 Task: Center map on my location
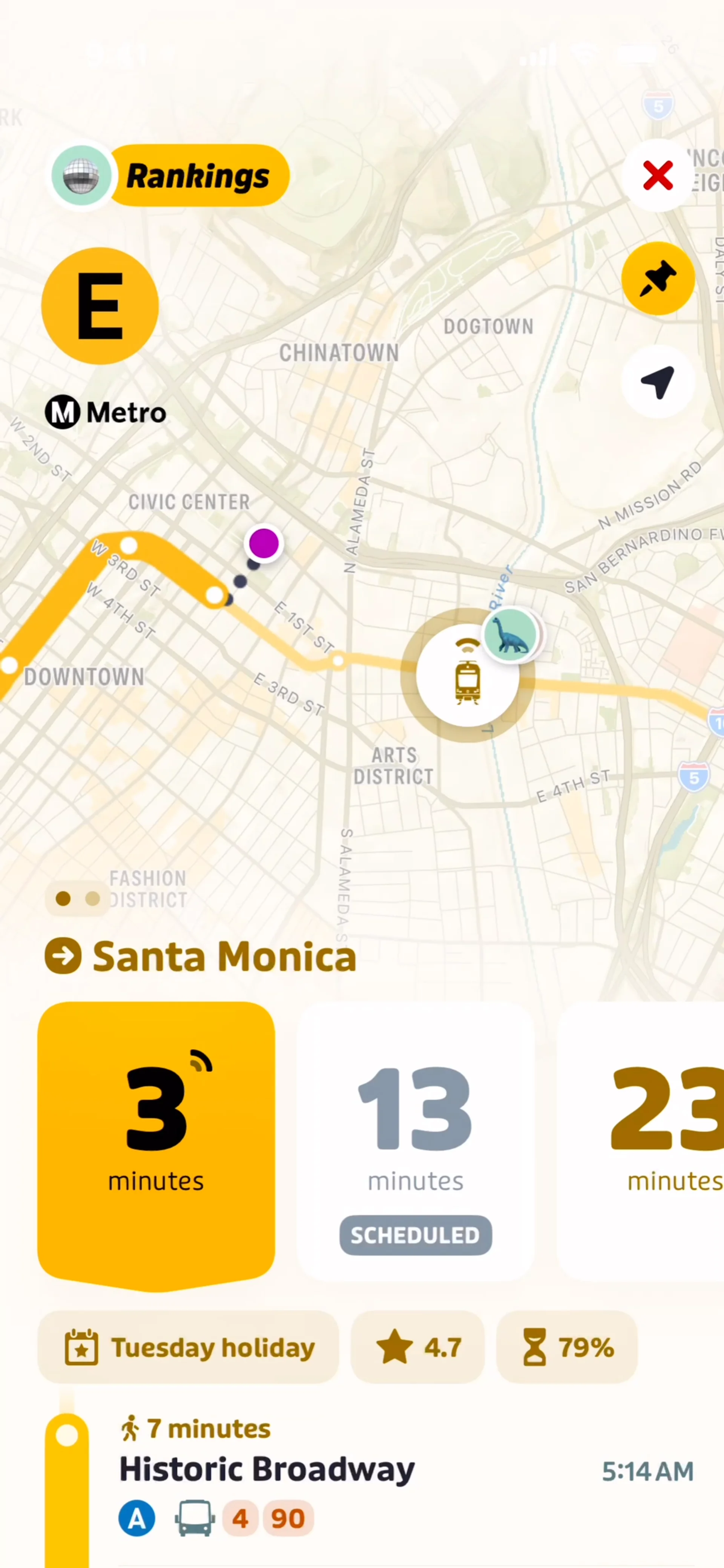click(657, 382)
